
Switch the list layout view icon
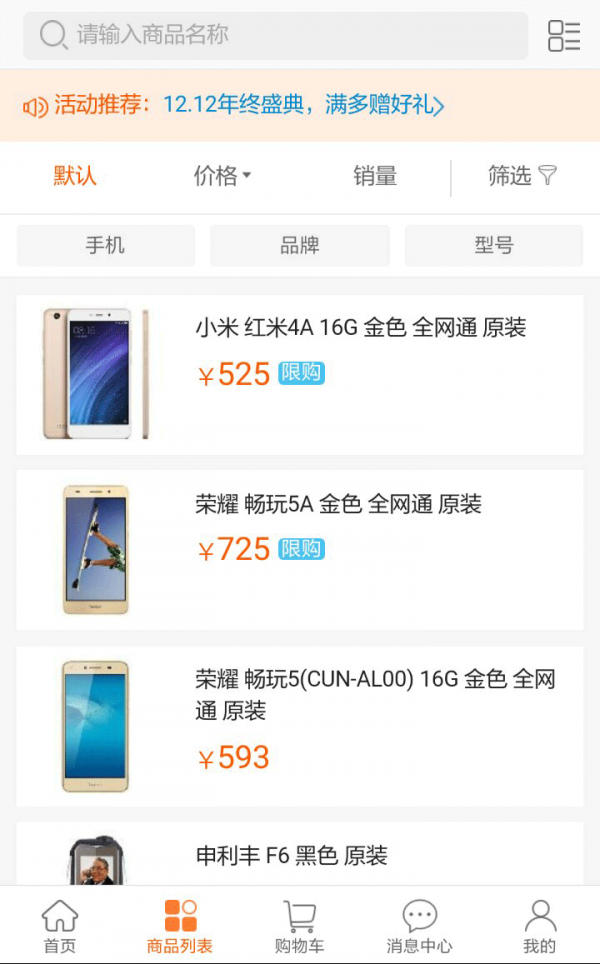[x=563, y=36]
